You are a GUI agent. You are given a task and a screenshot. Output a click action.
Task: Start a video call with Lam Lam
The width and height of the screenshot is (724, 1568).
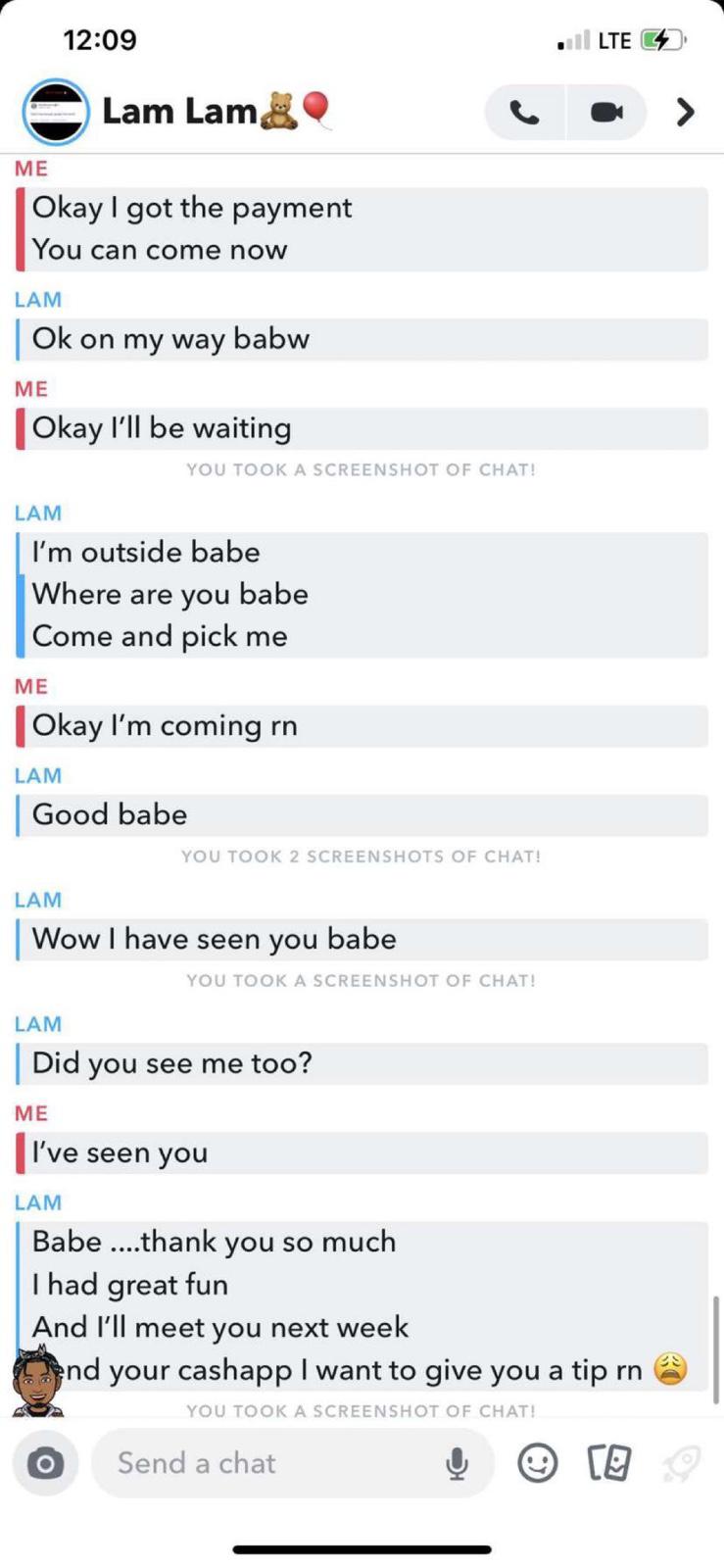pos(606,113)
